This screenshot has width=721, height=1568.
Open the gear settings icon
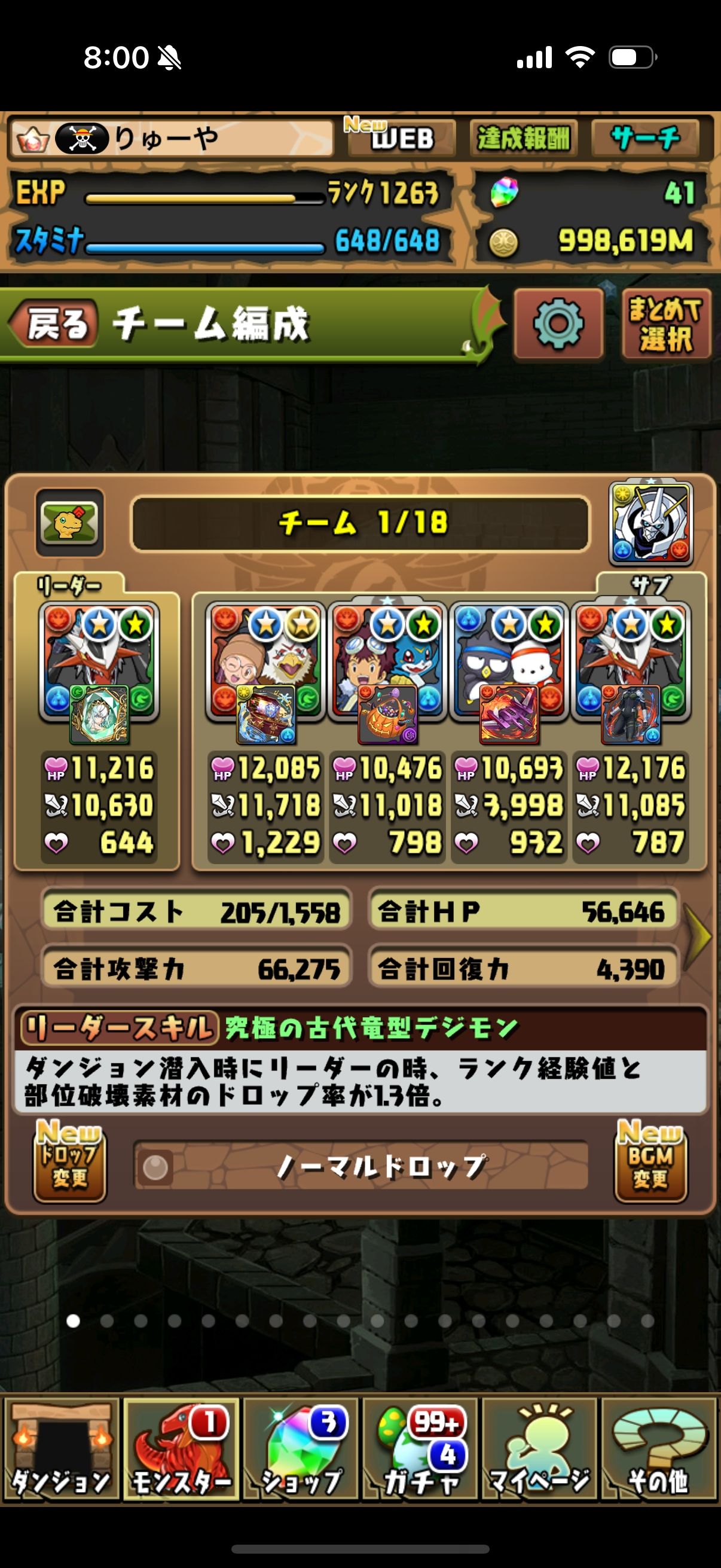558,323
